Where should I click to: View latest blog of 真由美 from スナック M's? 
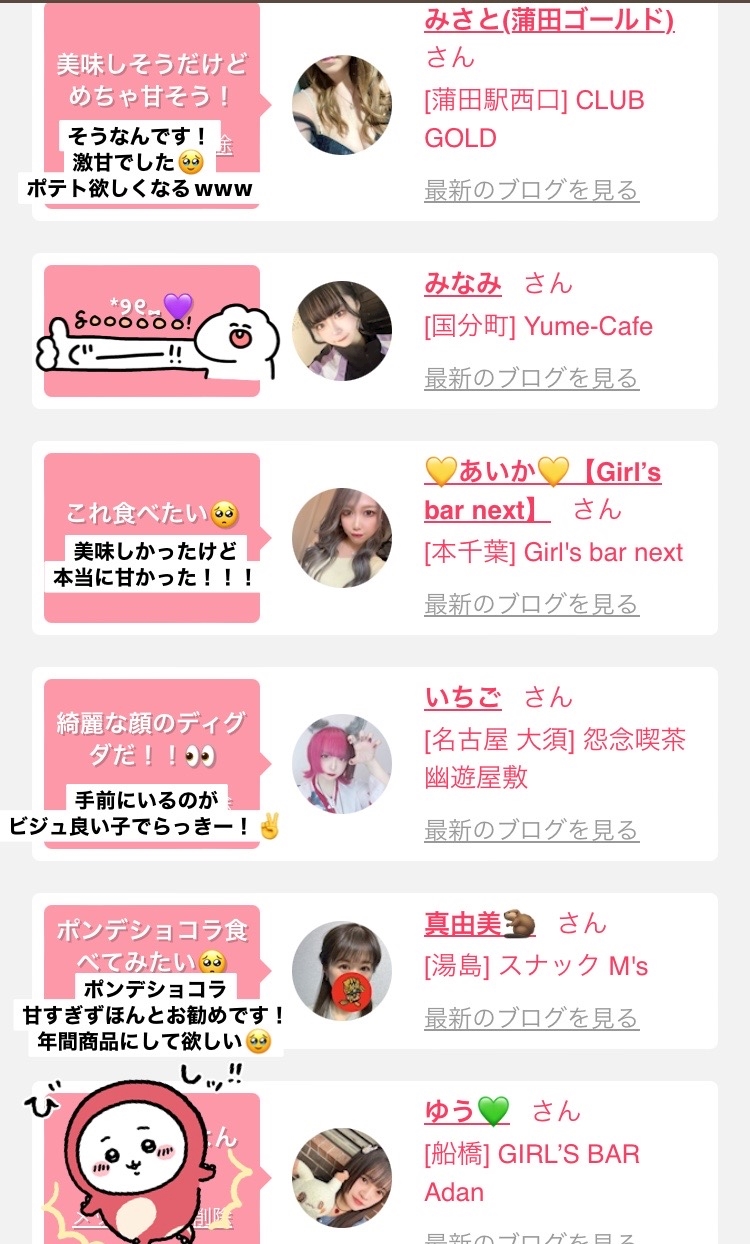(532, 1018)
